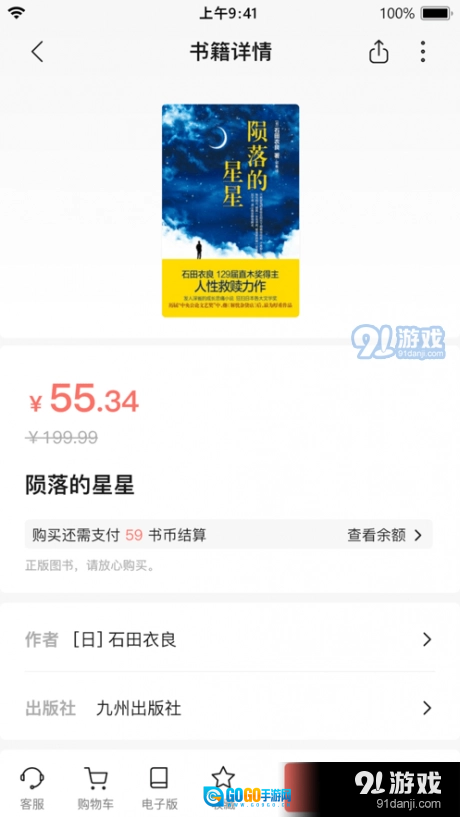Contact customer service (客服)
Screen dimensions: 460x817
click(x=32, y=788)
